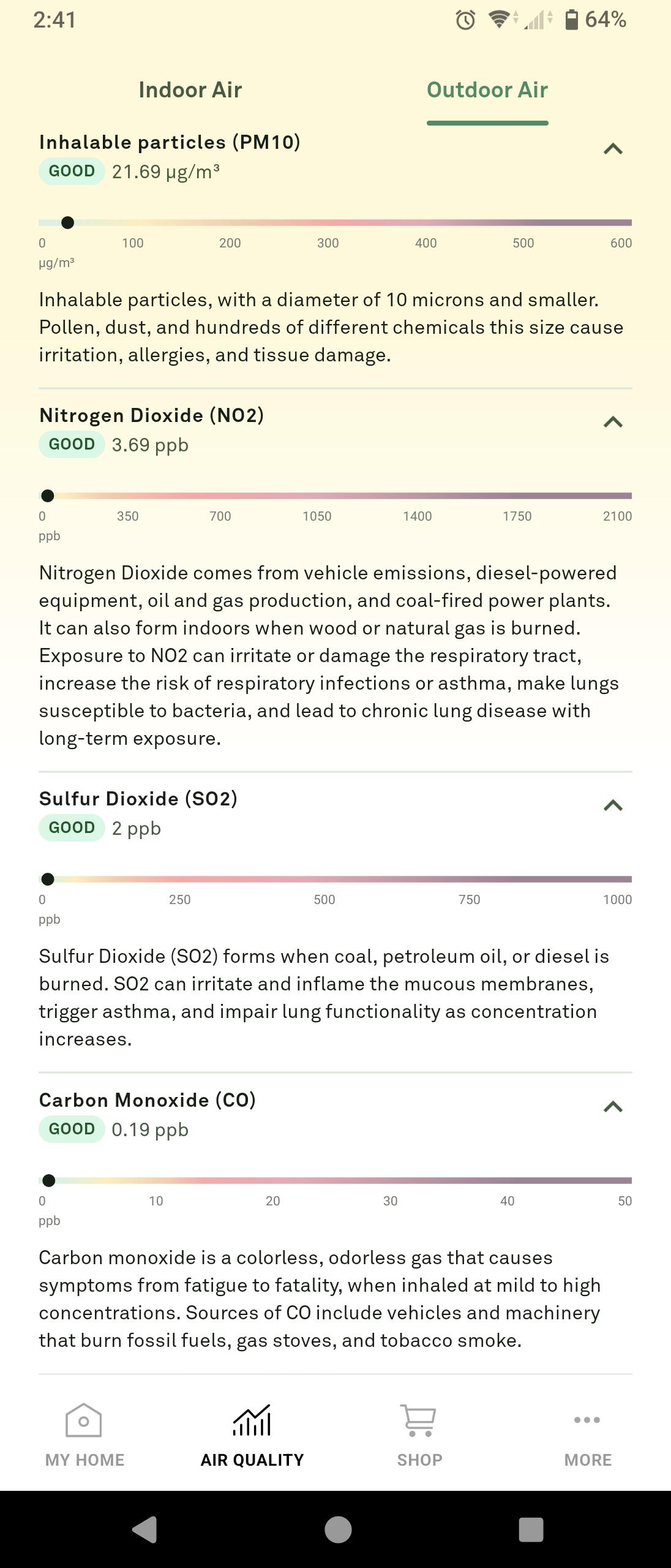The image size is (671, 1568).
Task: Tap the battery indicator icon
Action: (x=571, y=20)
